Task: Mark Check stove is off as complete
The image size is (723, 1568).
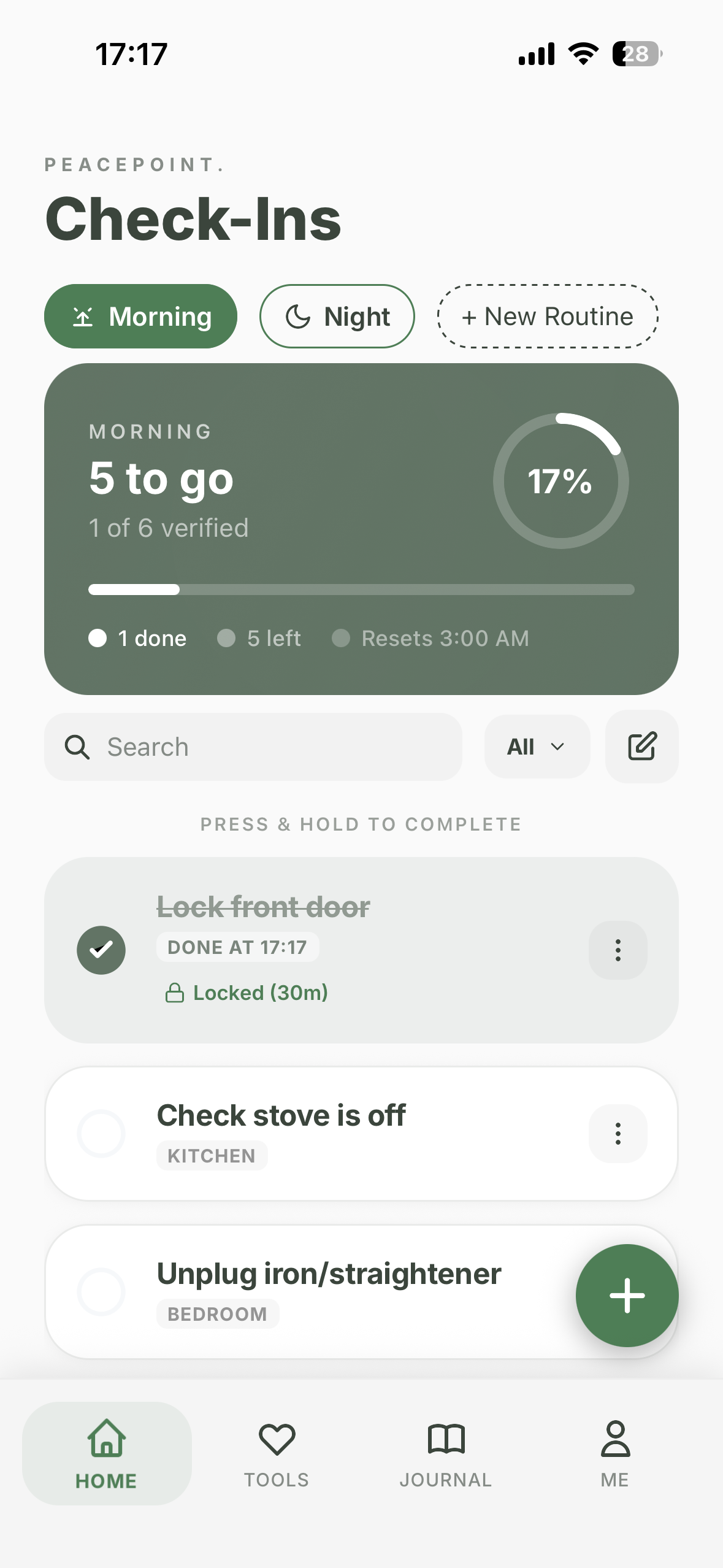Action: 102,1134
